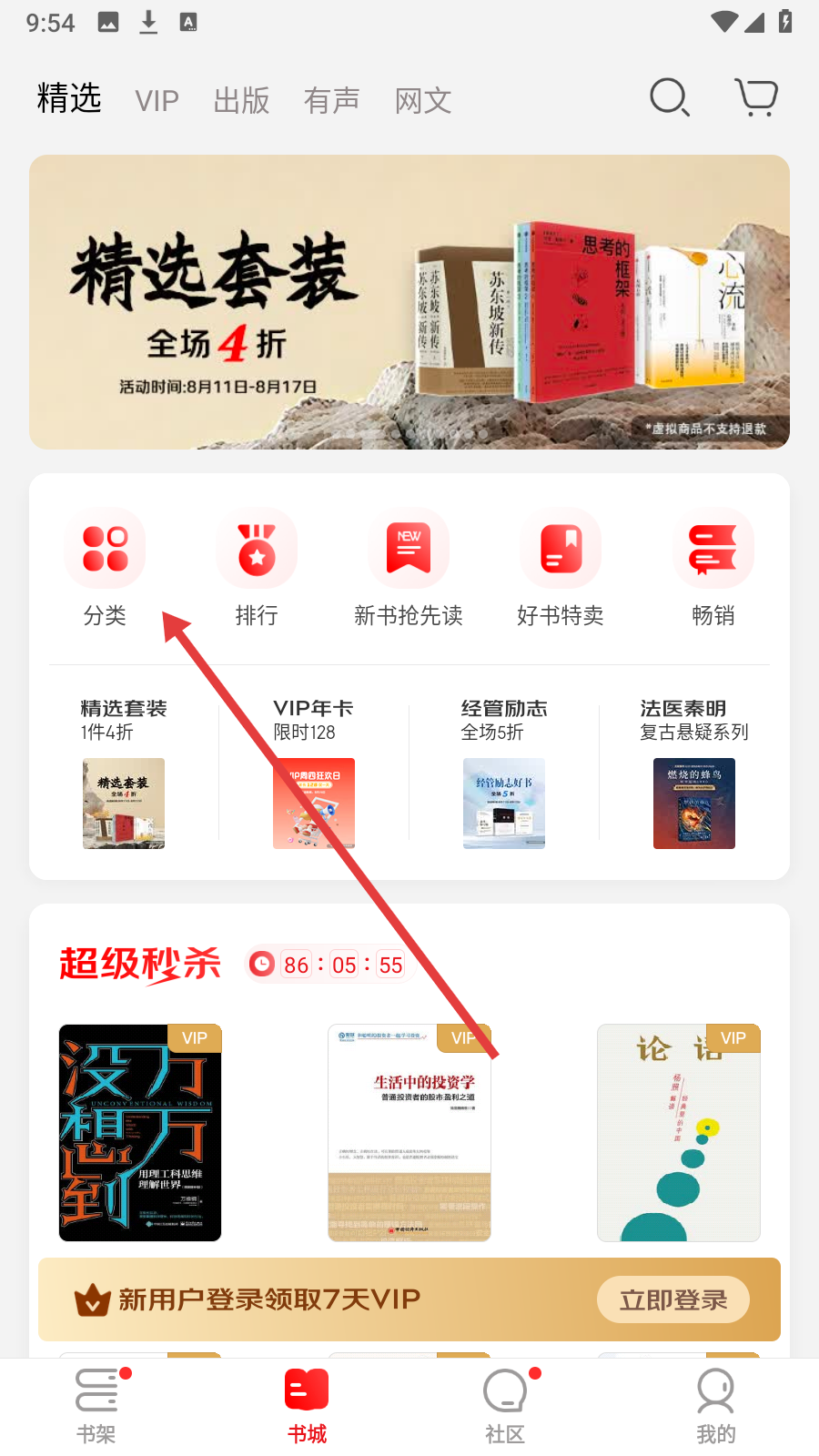This screenshot has width=819, height=1456.
Task: Switch to the 出版 tab
Action: click(241, 100)
